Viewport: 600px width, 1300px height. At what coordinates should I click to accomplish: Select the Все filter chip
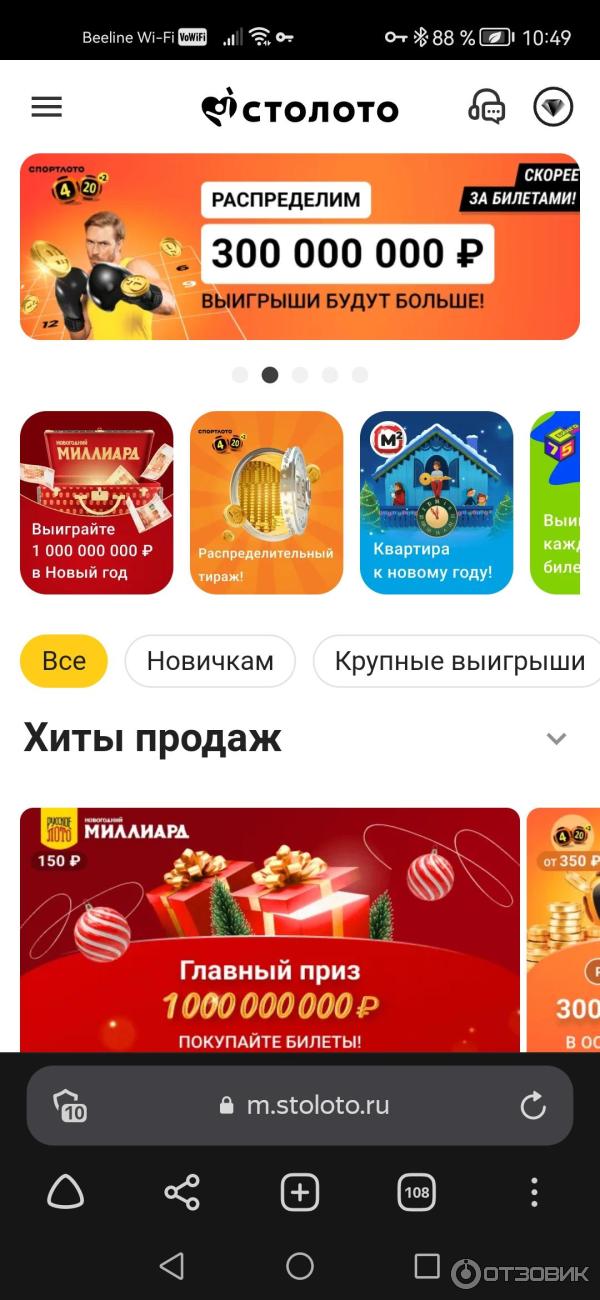tap(64, 661)
